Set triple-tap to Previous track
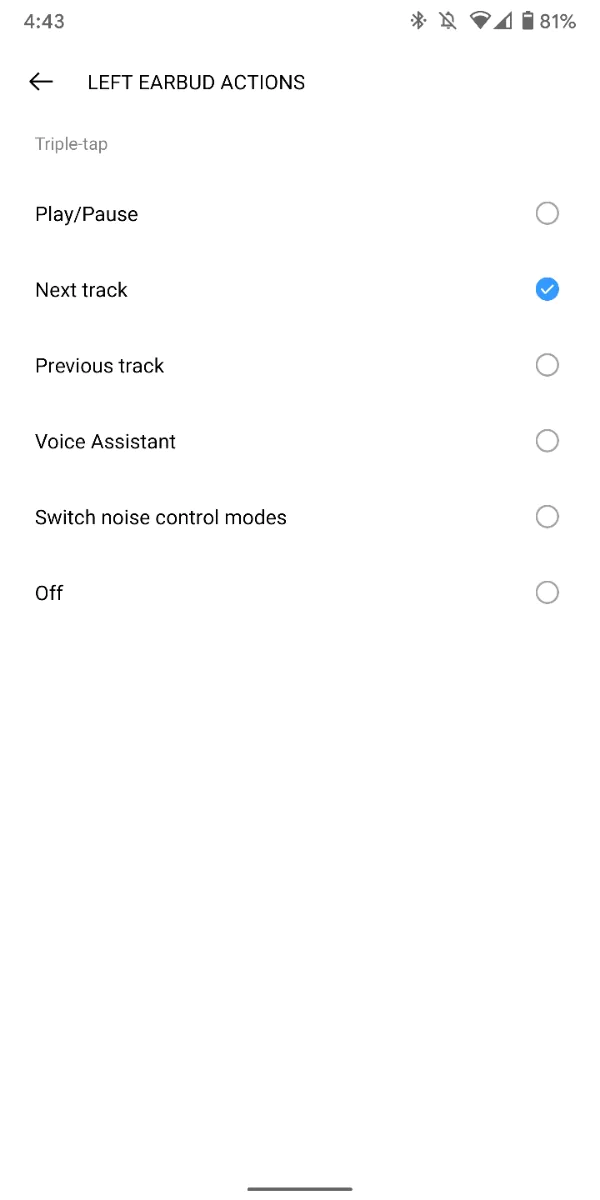The height and width of the screenshot is (1200, 600). 300,366
